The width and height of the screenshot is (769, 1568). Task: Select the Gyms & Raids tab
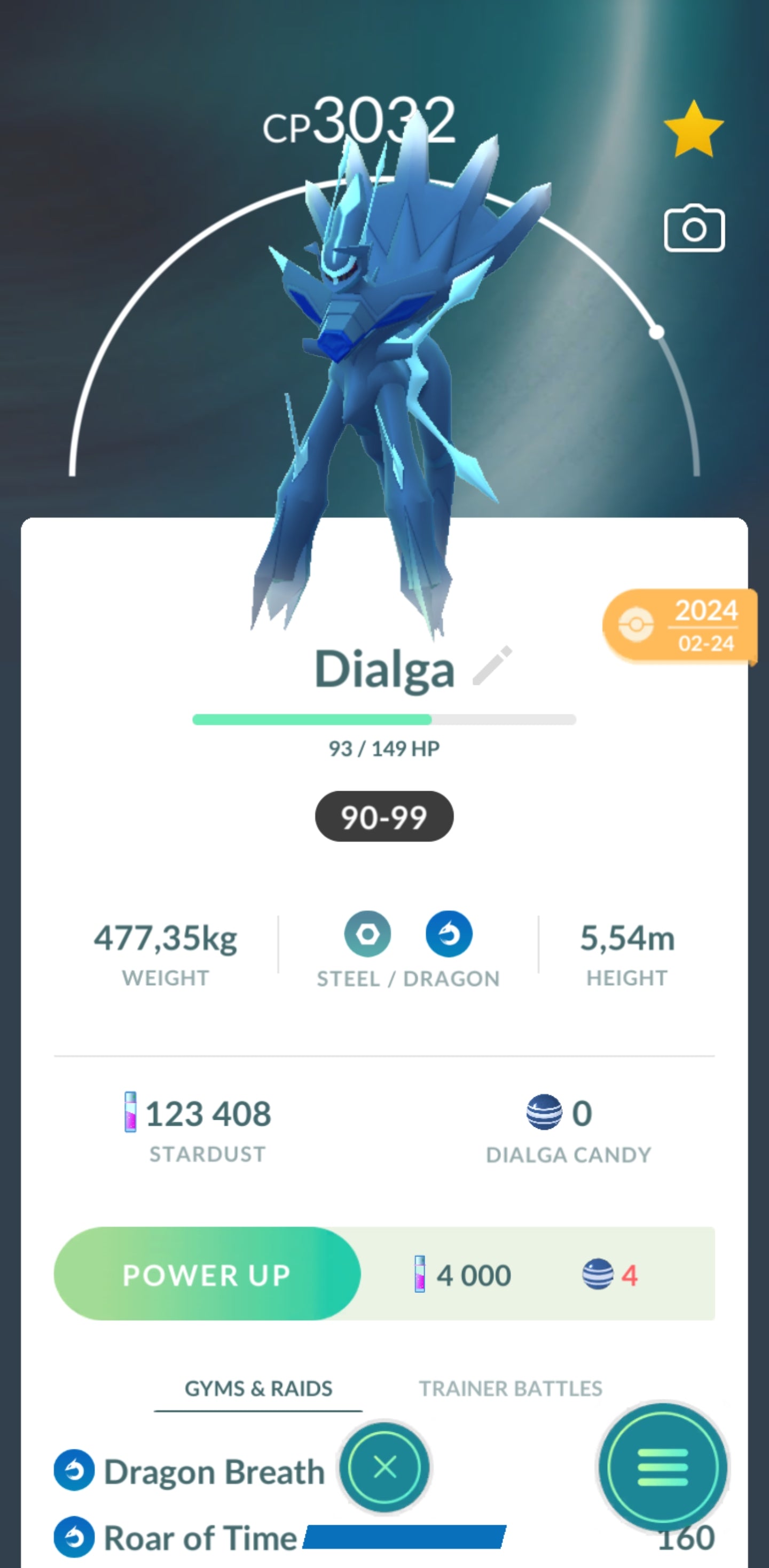(258, 1388)
